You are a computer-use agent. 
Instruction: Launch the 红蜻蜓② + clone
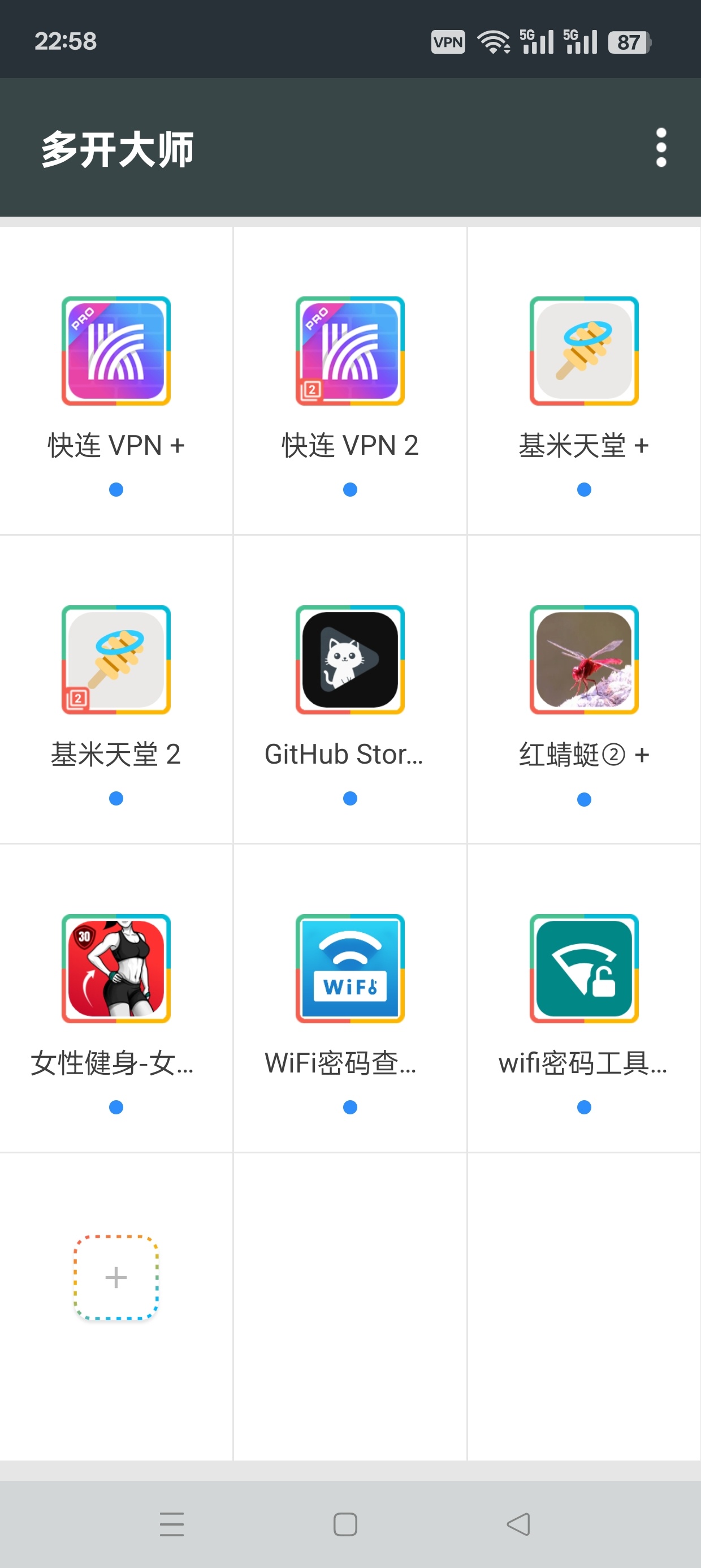[x=583, y=661]
